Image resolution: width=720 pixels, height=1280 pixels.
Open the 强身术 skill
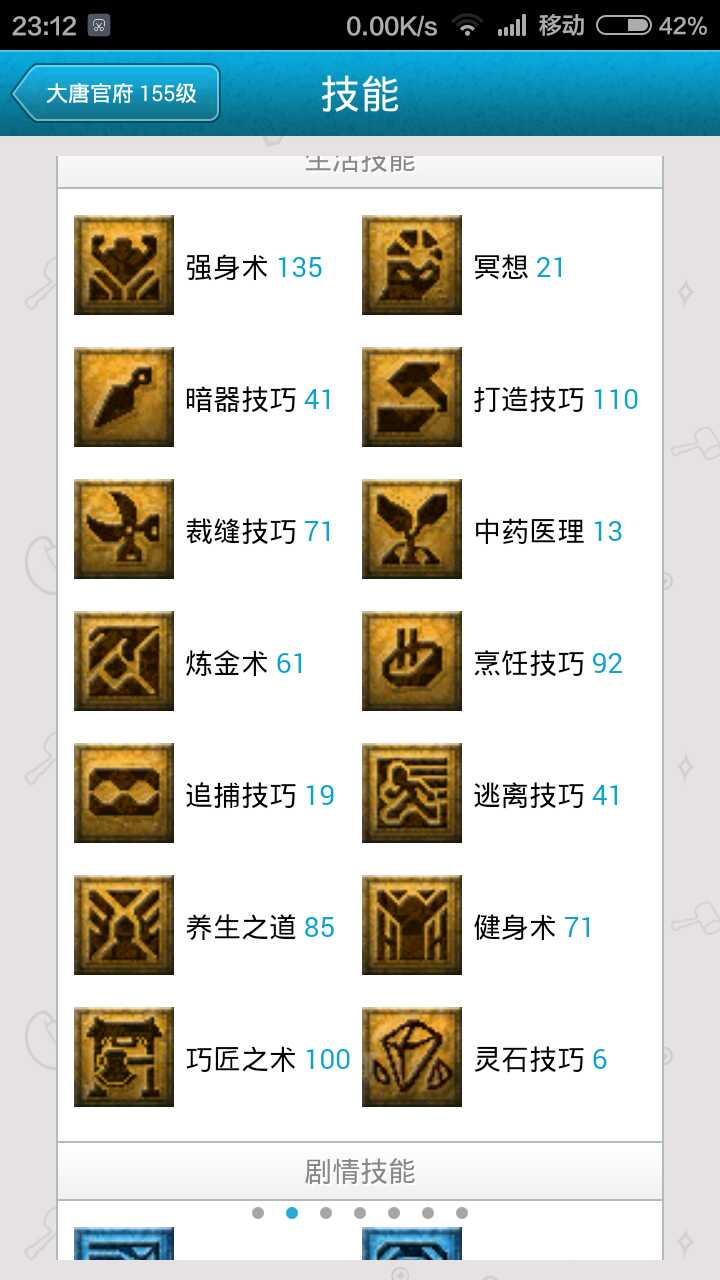click(x=124, y=266)
